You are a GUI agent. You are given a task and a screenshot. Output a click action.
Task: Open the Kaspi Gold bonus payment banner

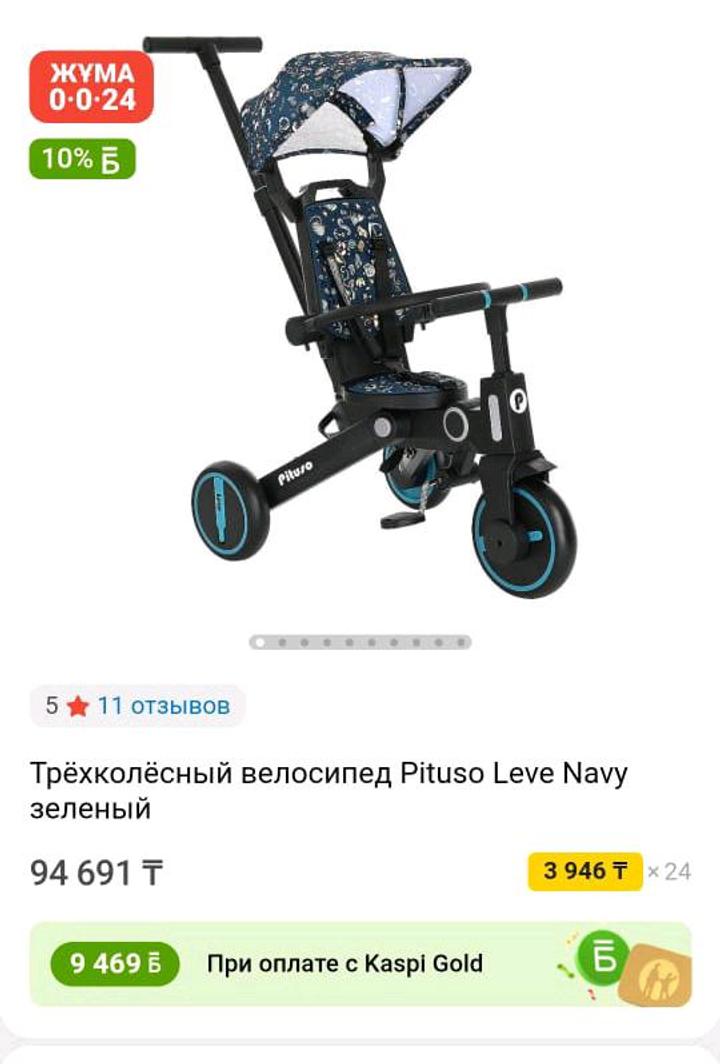[x=360, y=964]
